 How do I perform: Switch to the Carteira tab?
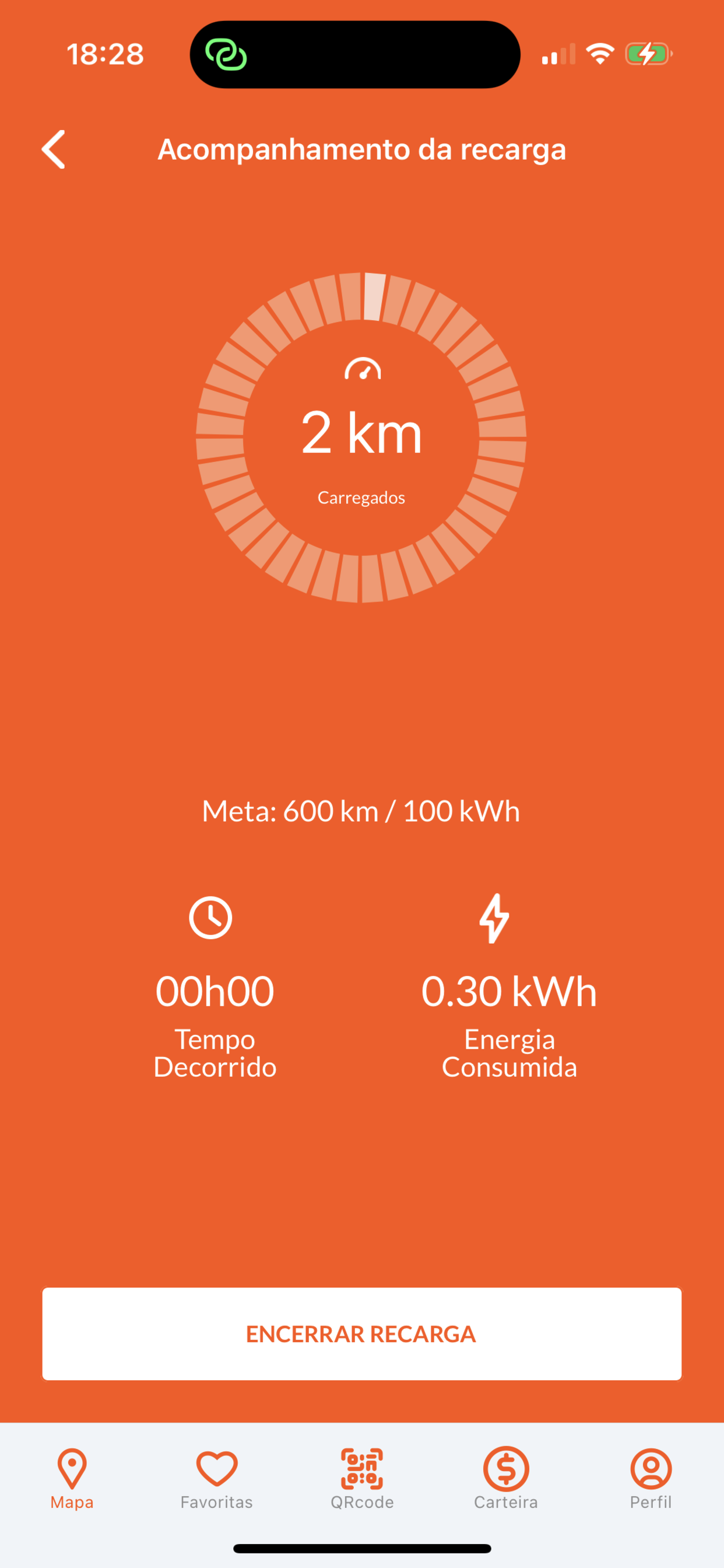coord(506,1479)
